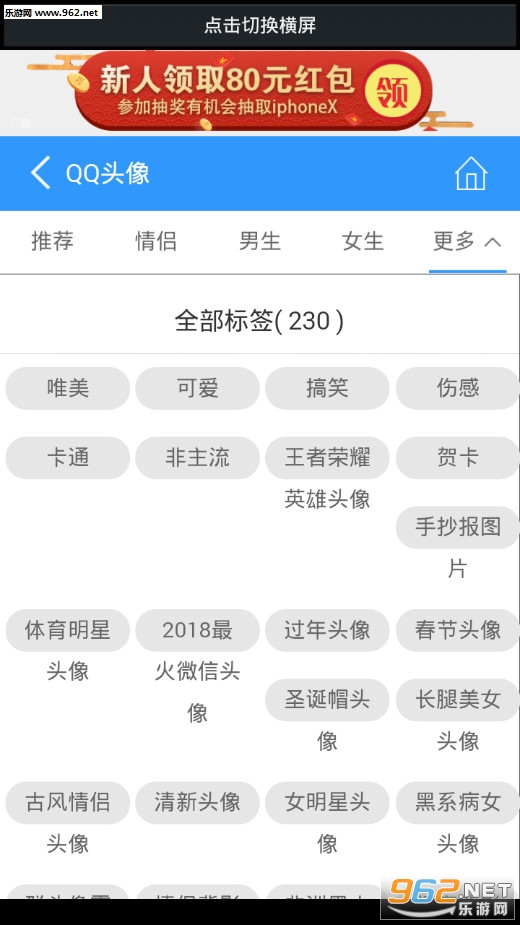The image size is (520, 925).
Task: Open the 非主流 tag
Action: click(197, 458)
